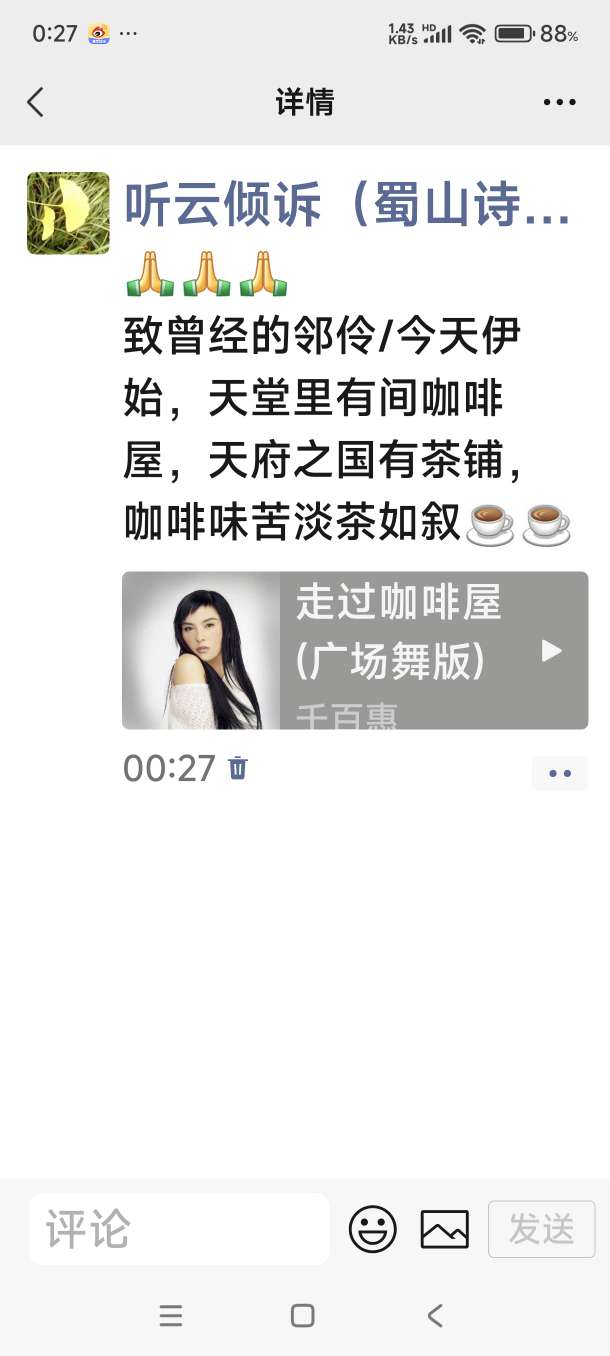Go back from the 详情 page

click(x=36, y=102)
